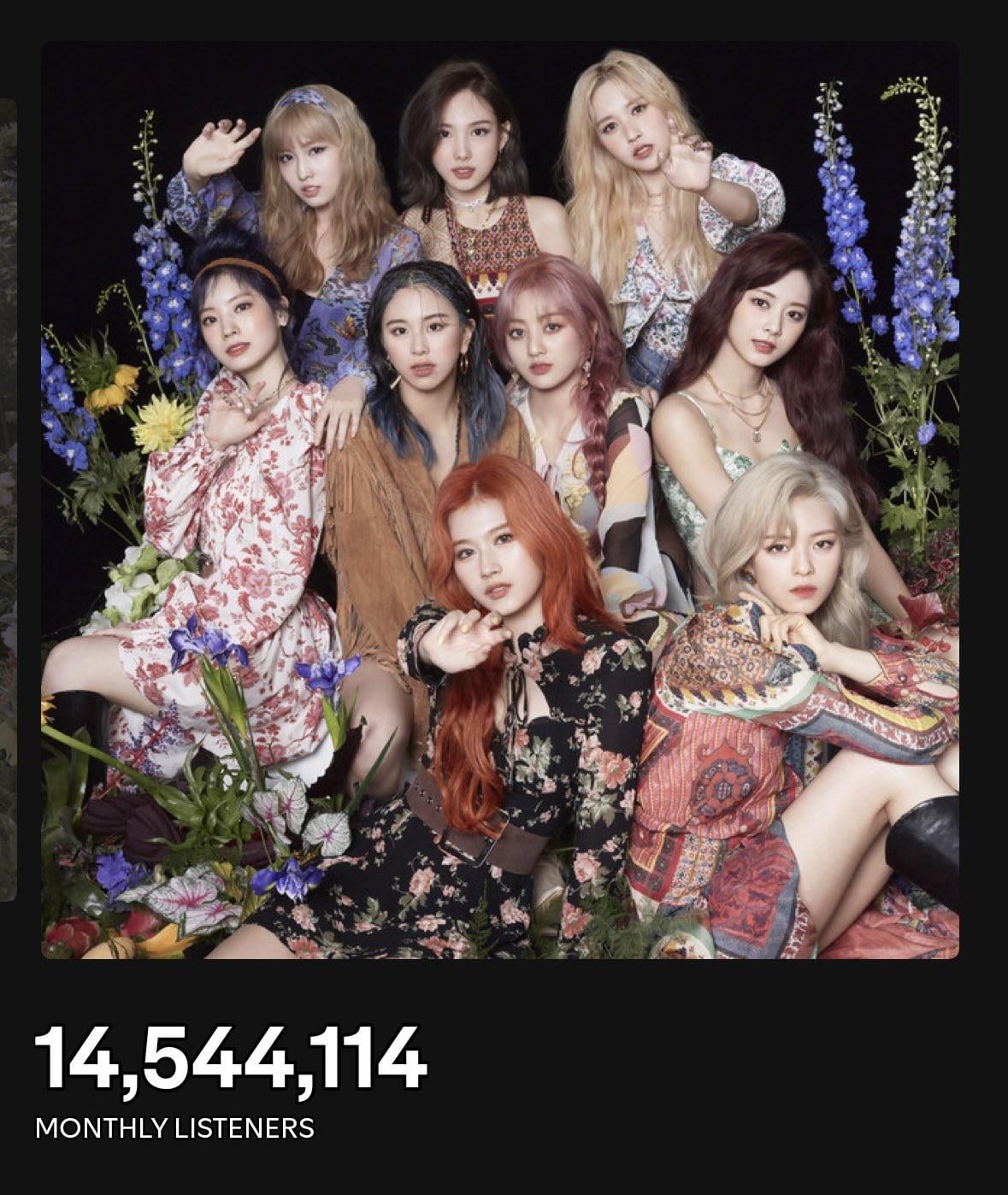Open the group photo in the gallery
Screen dimensions: 1008x1195
(x=500, y=500)
